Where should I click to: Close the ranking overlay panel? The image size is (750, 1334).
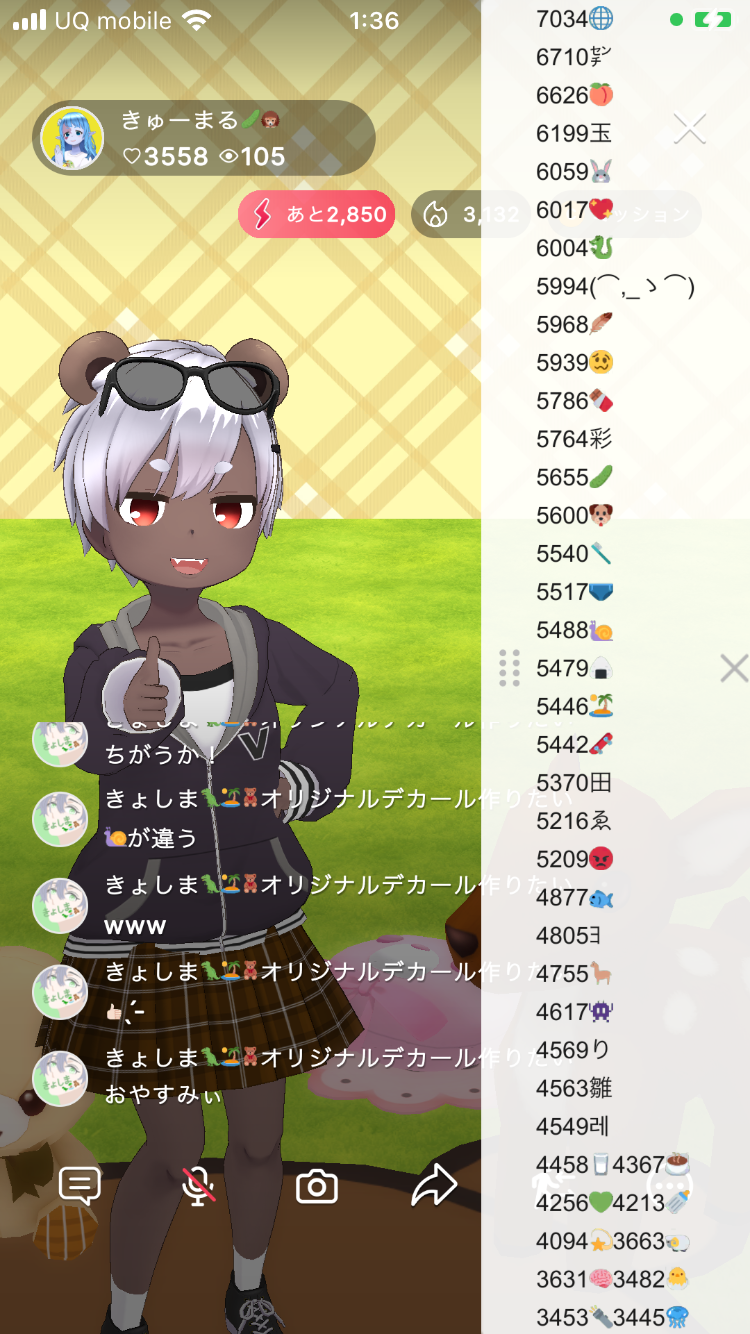(x=733, y=668)
